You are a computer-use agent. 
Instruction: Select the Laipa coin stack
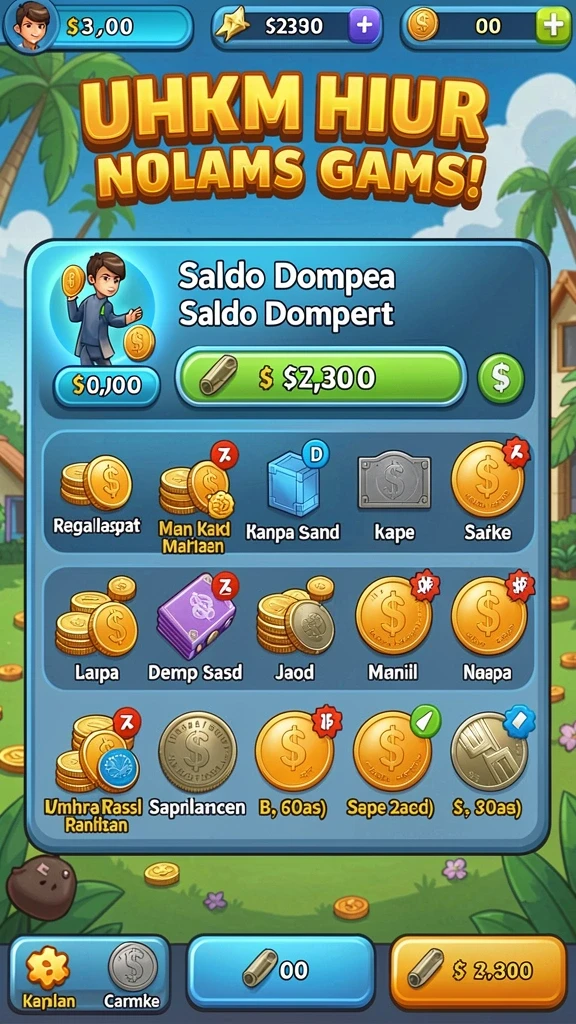pos(96,627)
